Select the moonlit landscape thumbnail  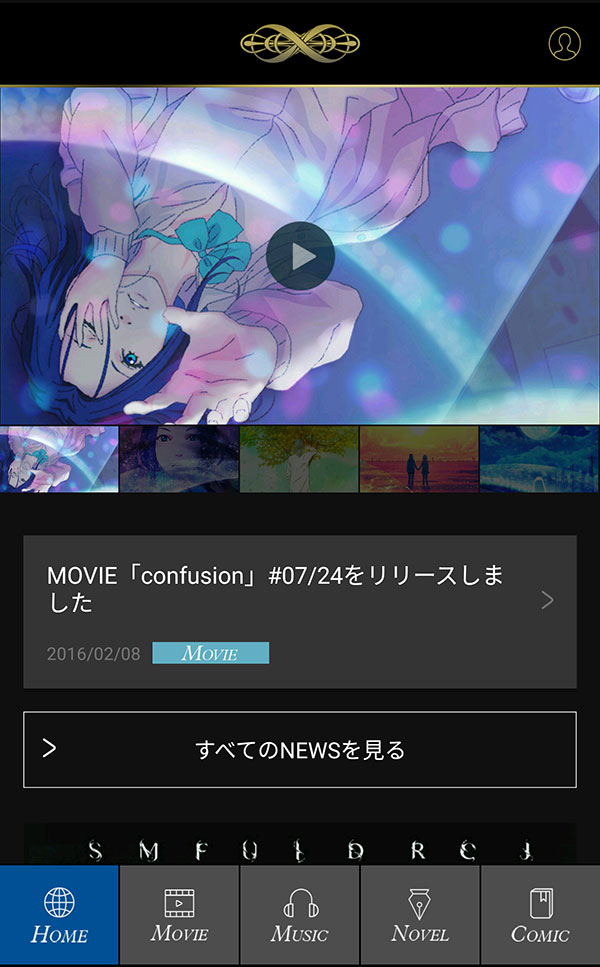click(540, 458)
